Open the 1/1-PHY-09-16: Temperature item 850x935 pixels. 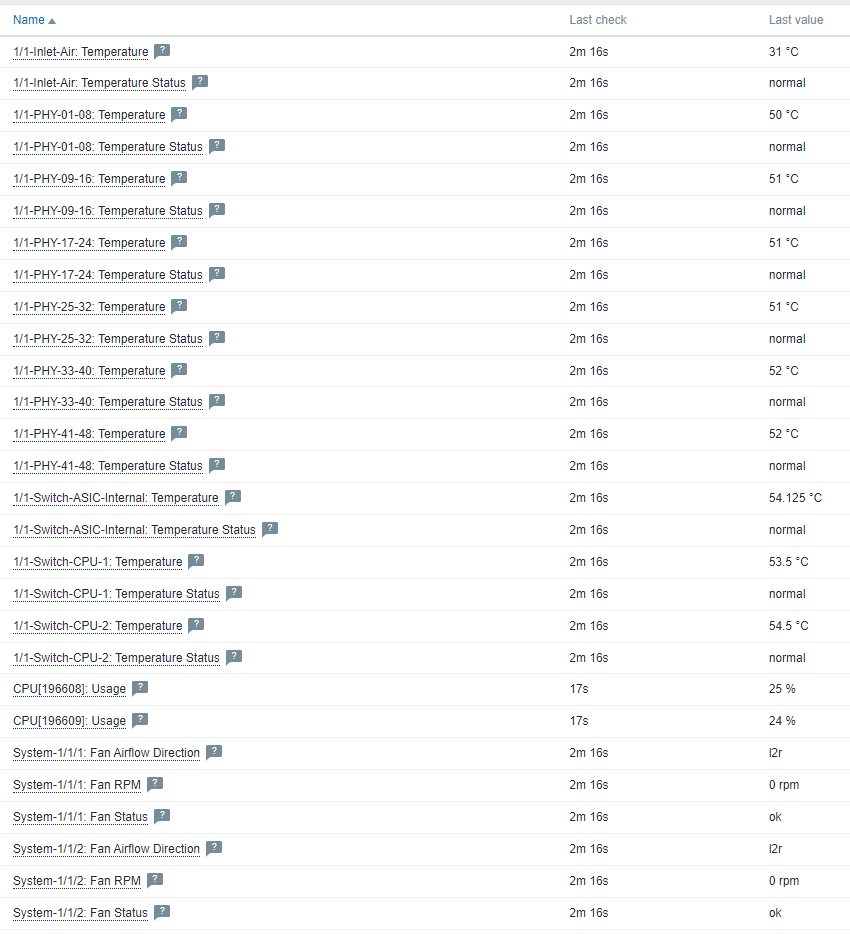(x=89, y=179)
